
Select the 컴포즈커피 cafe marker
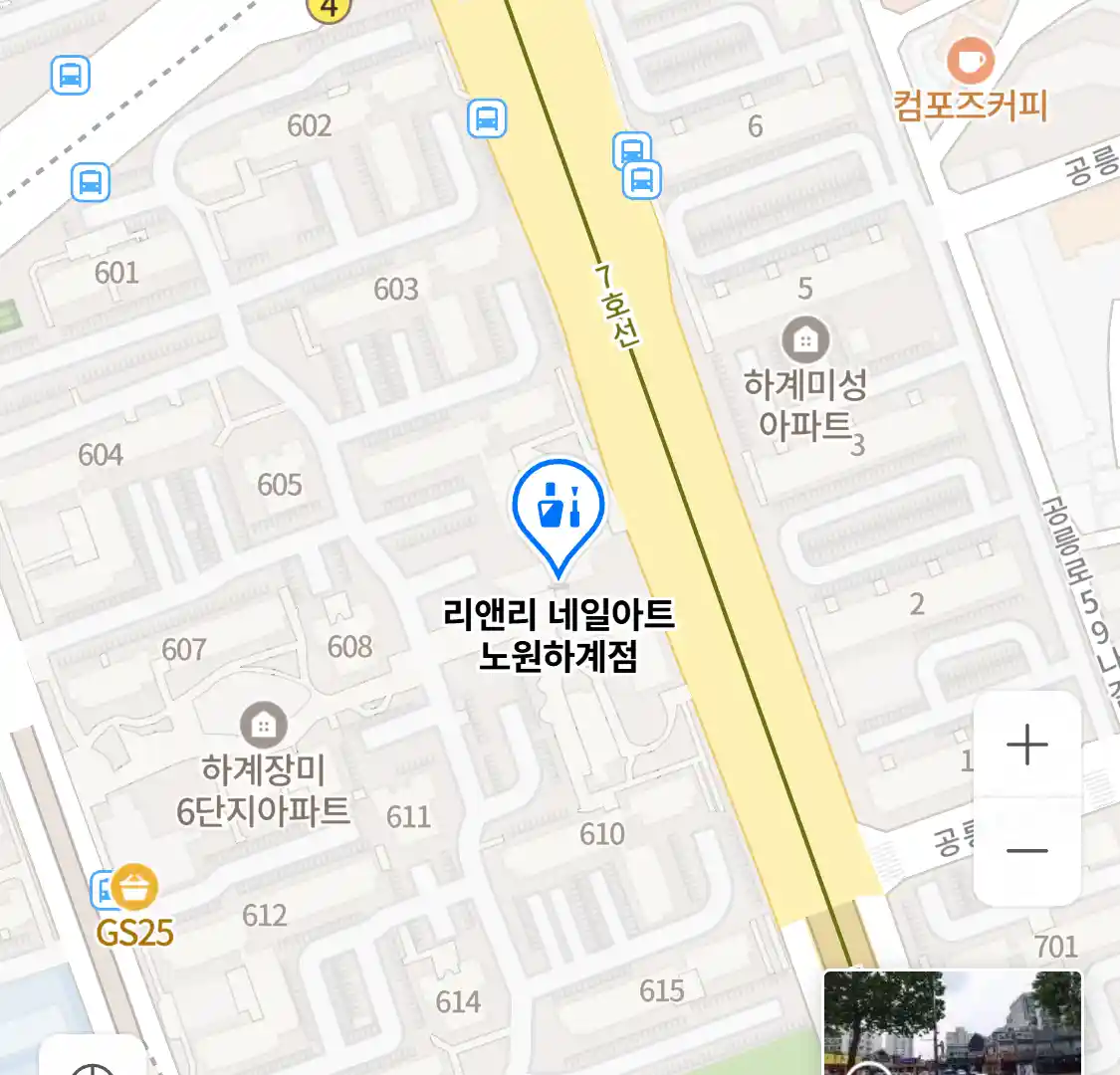pos(969,62)
